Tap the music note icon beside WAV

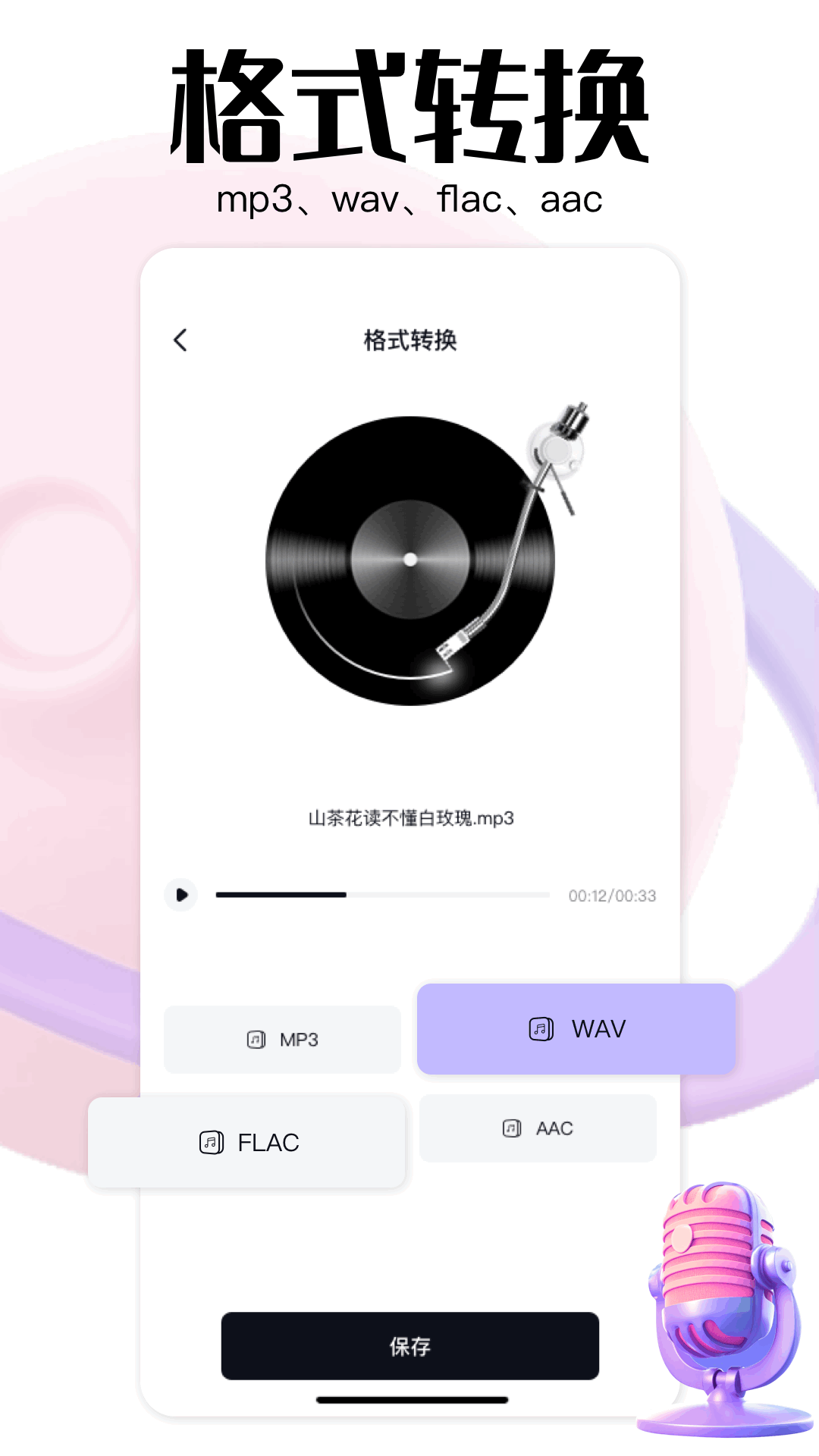click(x=539, y=1029)
